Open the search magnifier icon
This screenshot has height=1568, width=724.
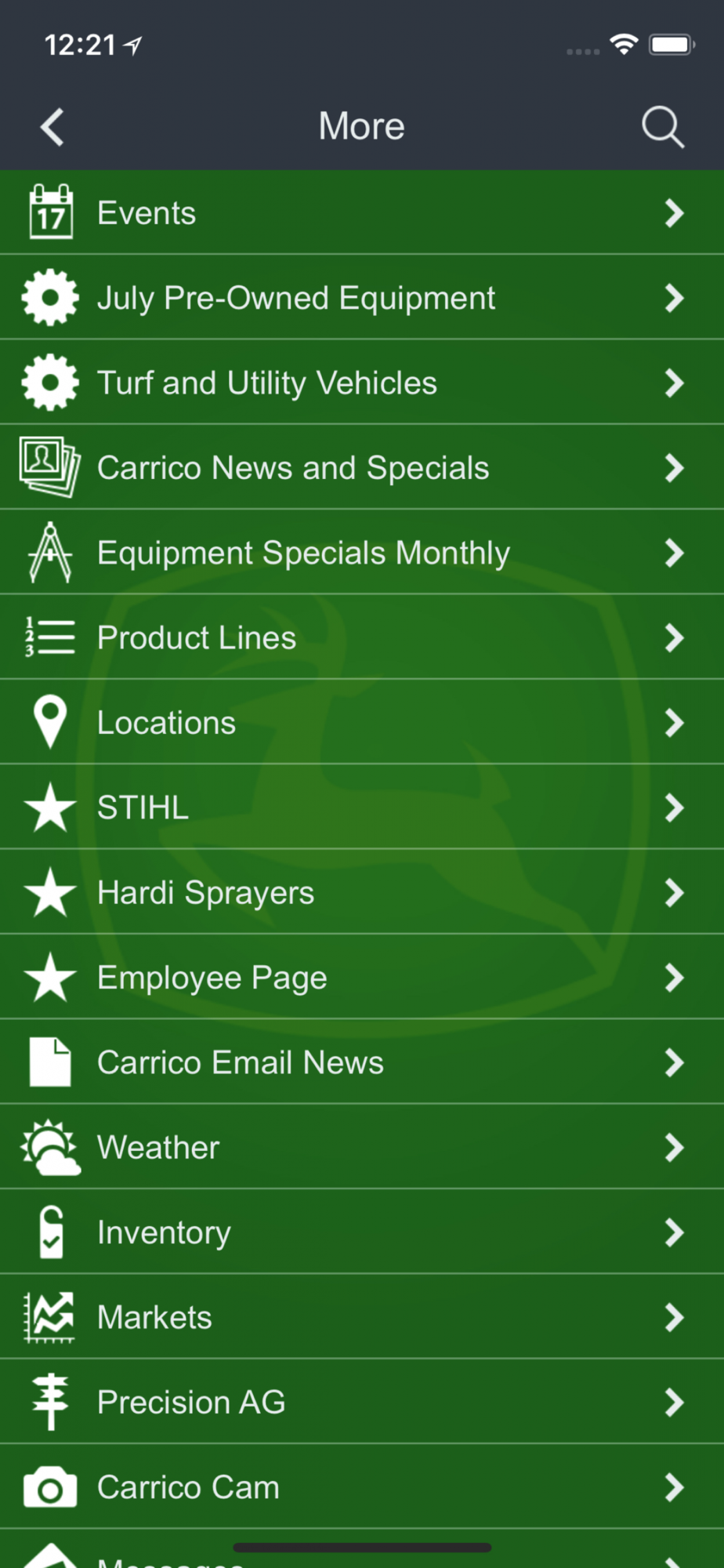tap(663, 127)
